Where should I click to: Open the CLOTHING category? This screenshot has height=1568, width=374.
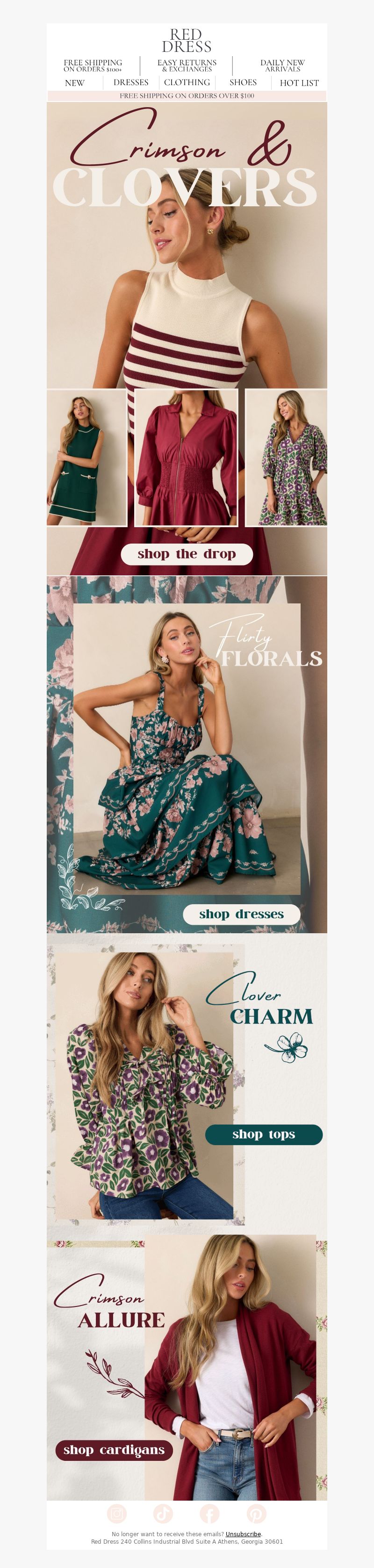point(187,82)
